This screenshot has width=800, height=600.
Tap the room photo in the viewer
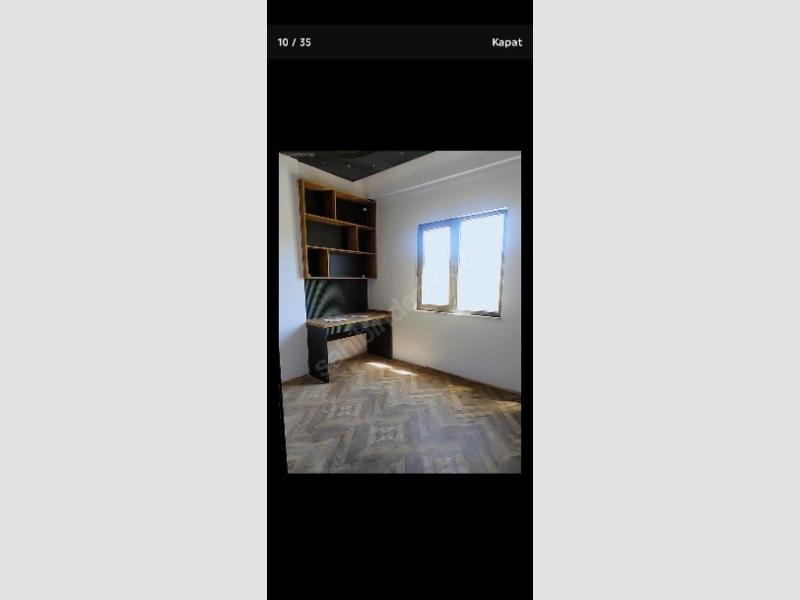click(x=400, y=312)
